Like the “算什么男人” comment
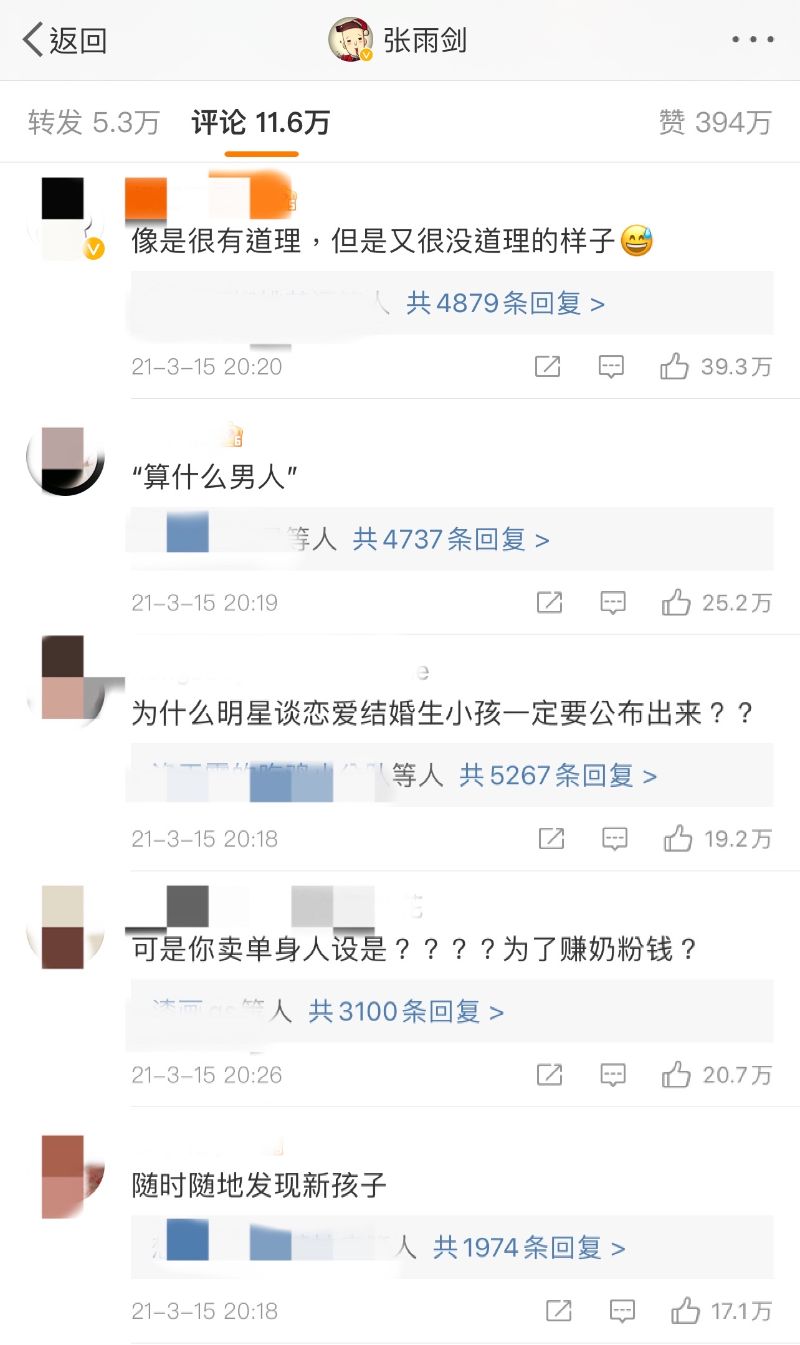This screenshot has width=800, height=1345. tap(676, 603)
